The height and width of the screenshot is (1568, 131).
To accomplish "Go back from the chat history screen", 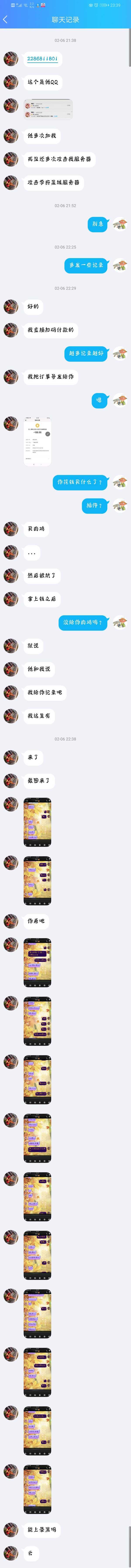I will click(x=5, y=19).
